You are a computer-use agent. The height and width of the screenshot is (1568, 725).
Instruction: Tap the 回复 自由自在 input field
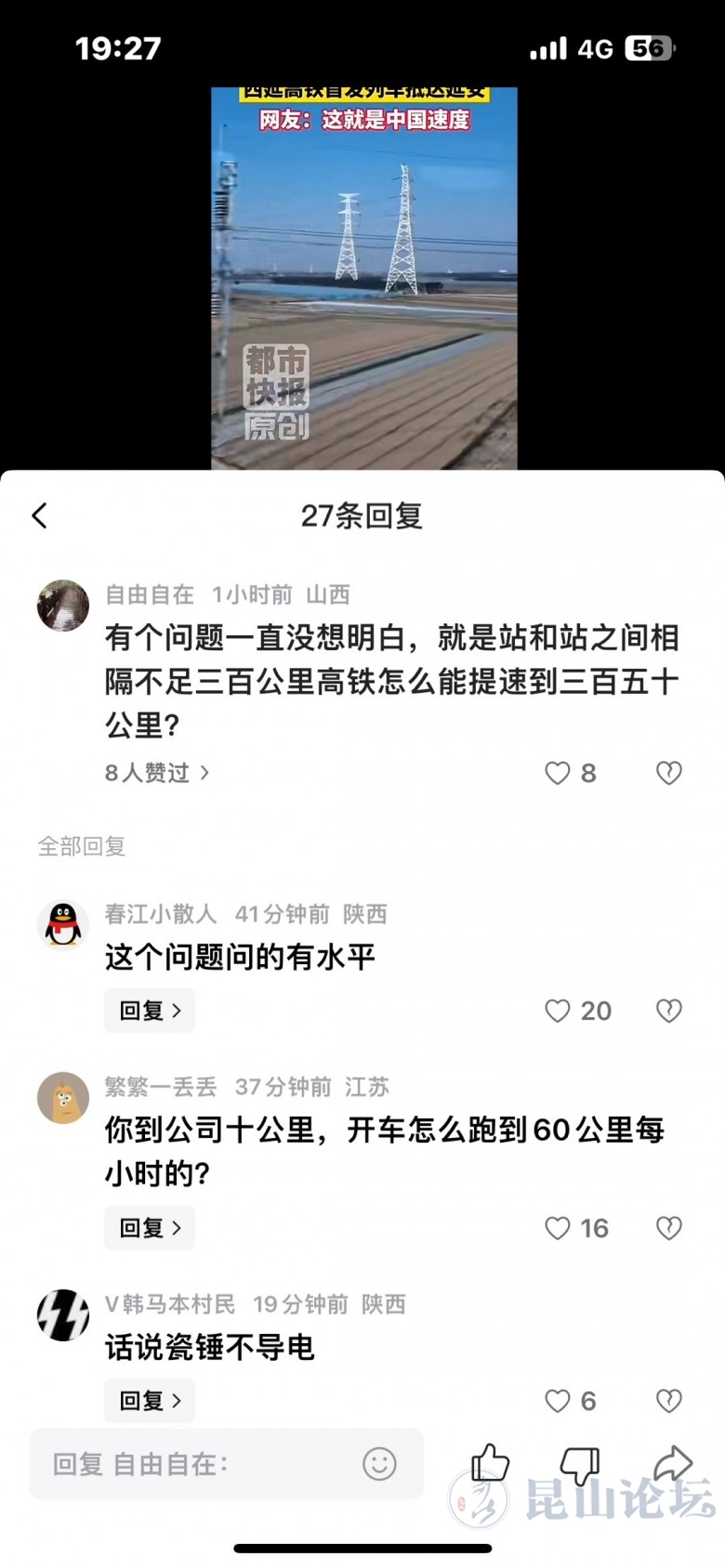click(195, 1465)
